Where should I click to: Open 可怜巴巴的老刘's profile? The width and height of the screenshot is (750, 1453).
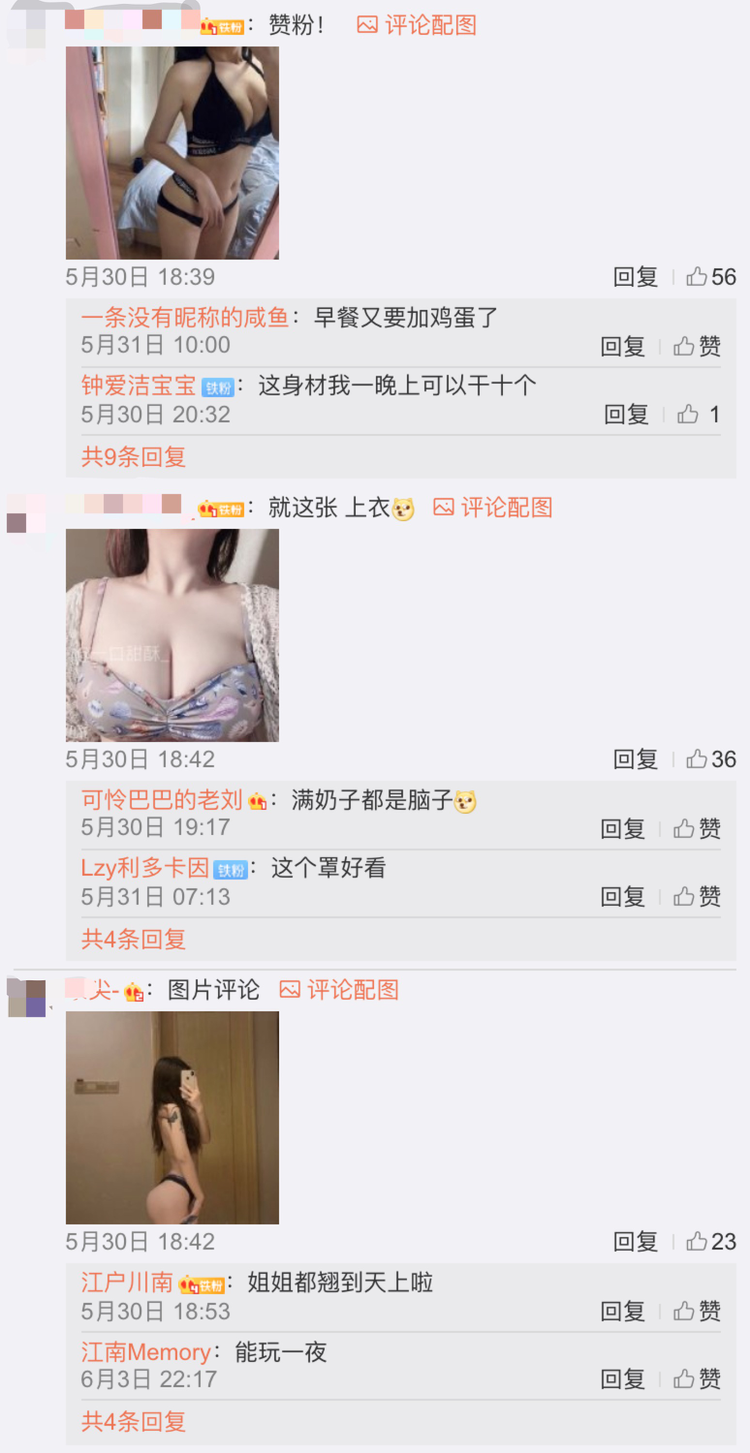pos(162,800)
